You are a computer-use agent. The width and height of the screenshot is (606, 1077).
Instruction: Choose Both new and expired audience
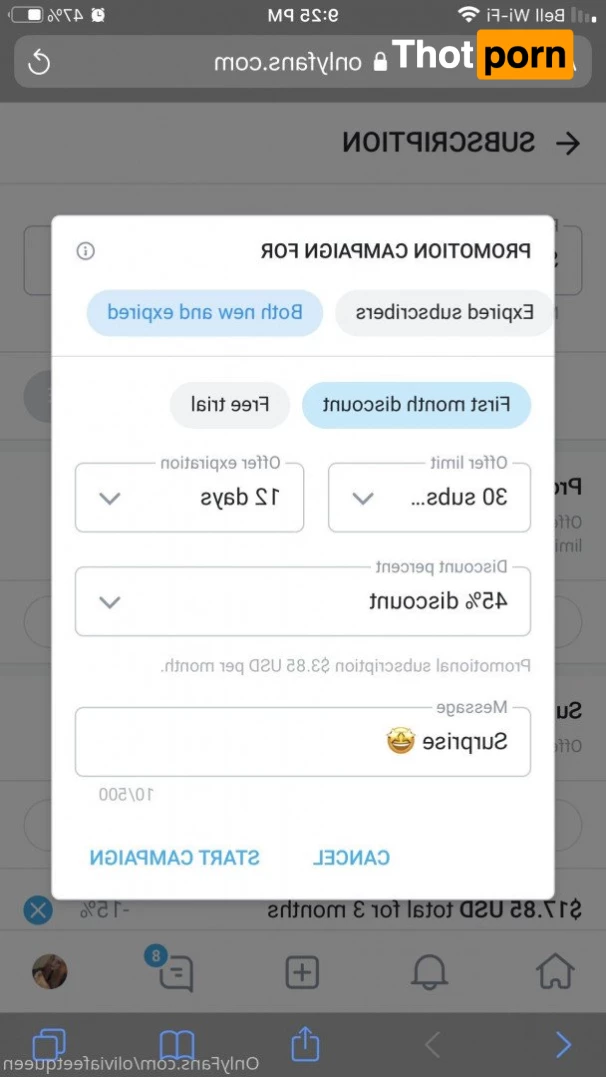click(x=205, y=313)
